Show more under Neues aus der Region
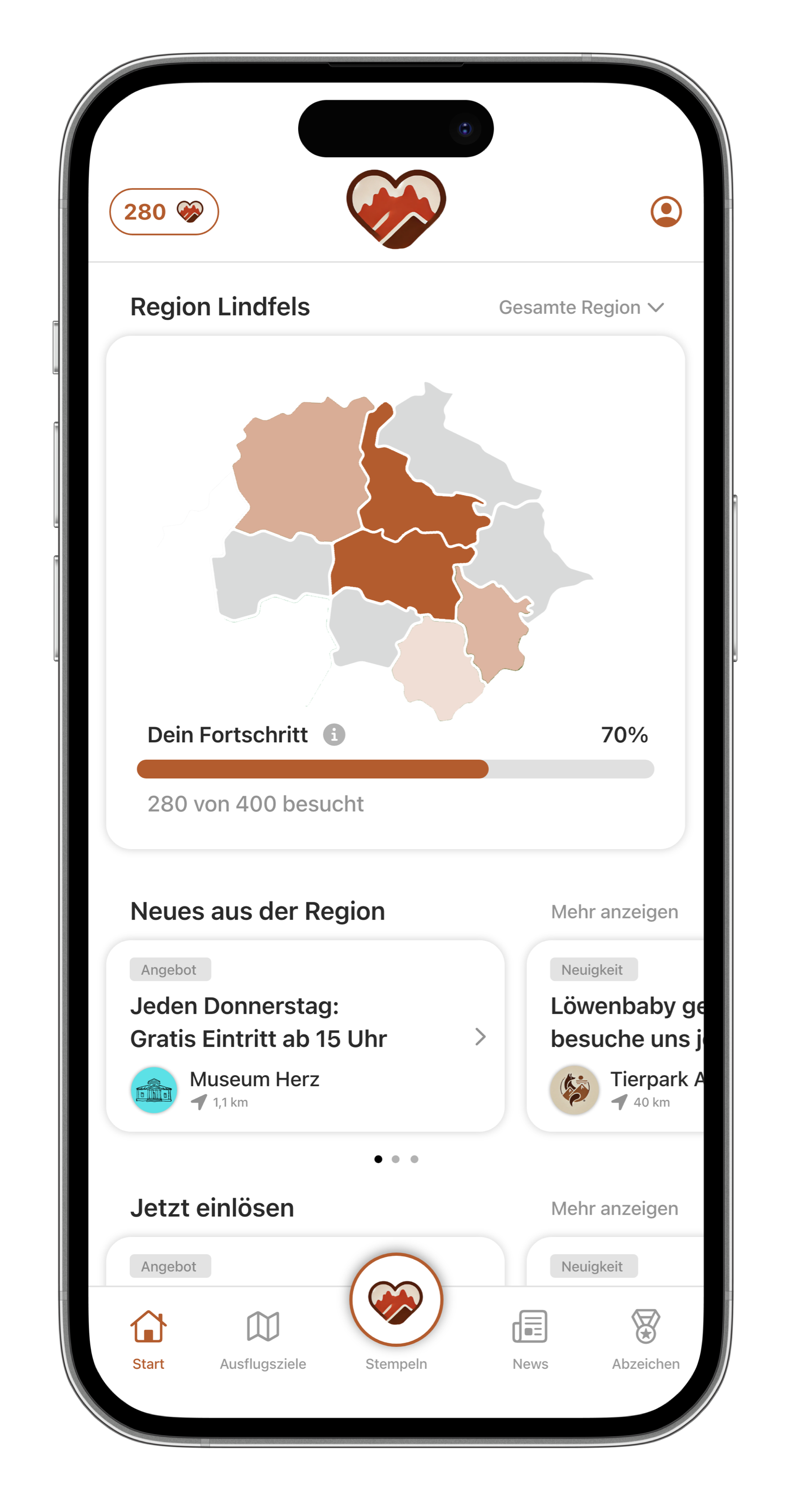The width and height of the screenshot is (790, 1512). 614,911
